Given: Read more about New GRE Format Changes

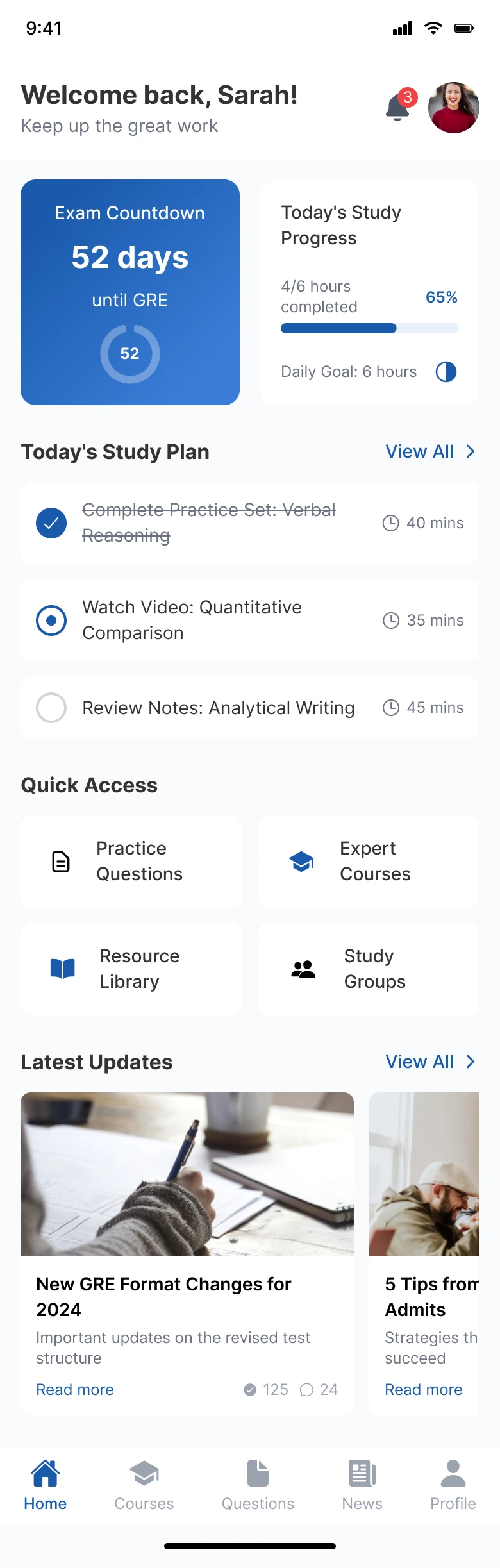Looking at the screenshot, I should 75,1389.
